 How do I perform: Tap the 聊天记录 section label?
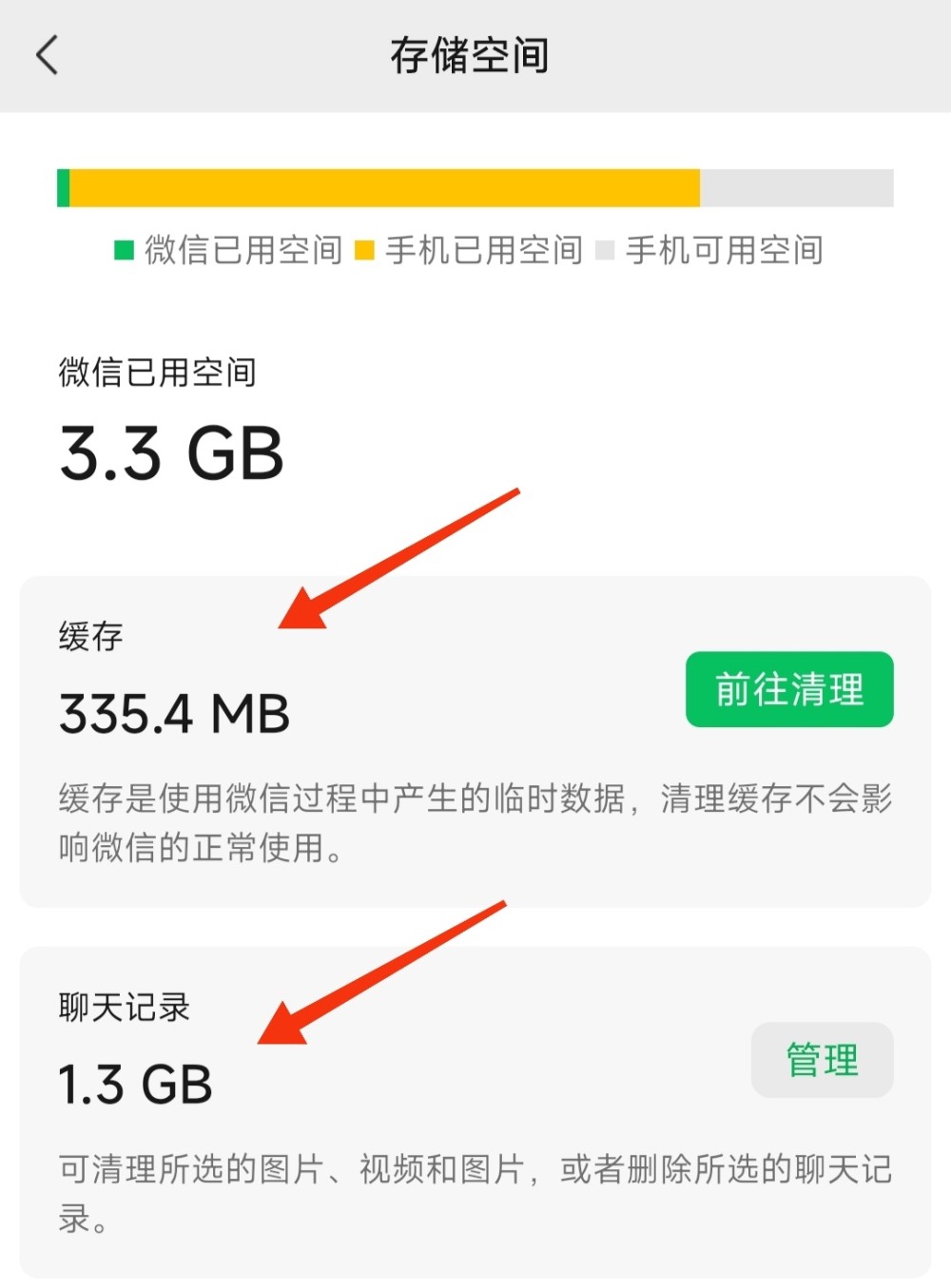(124, 1008)
